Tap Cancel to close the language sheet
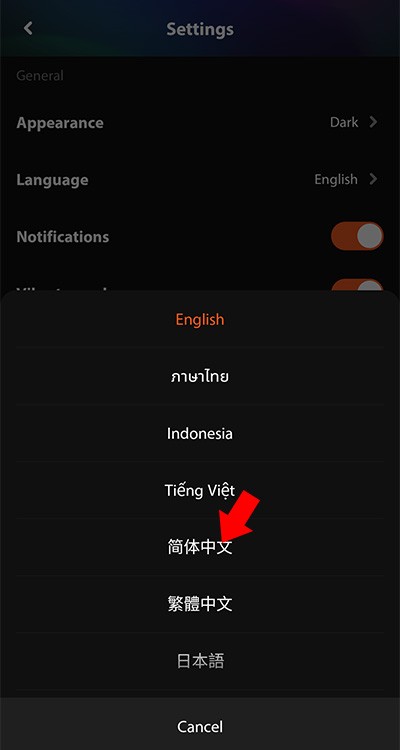The width and height of the screenshot is (400, 750). 200,727
